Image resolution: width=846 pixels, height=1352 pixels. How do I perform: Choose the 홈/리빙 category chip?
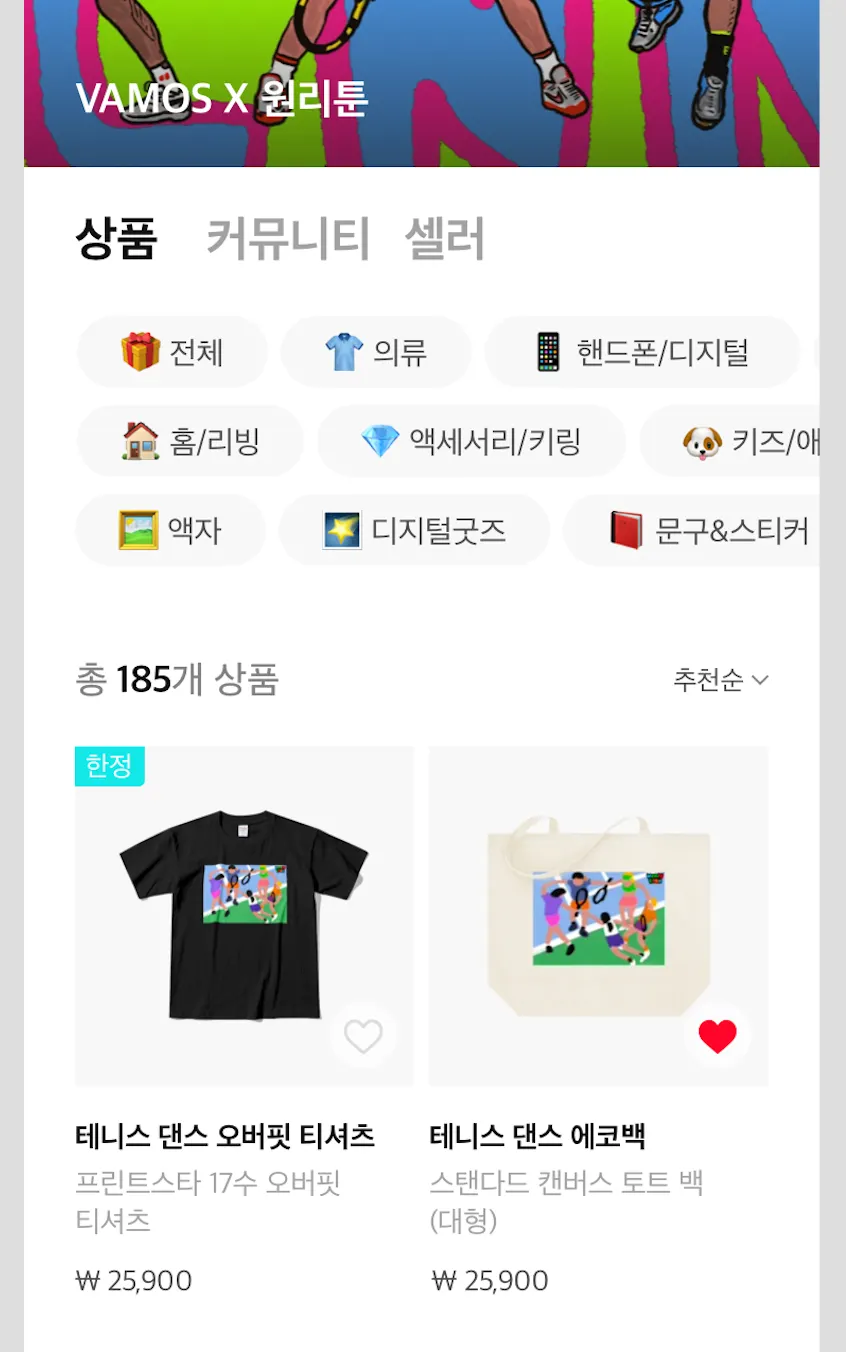click(x=190, y=441)
